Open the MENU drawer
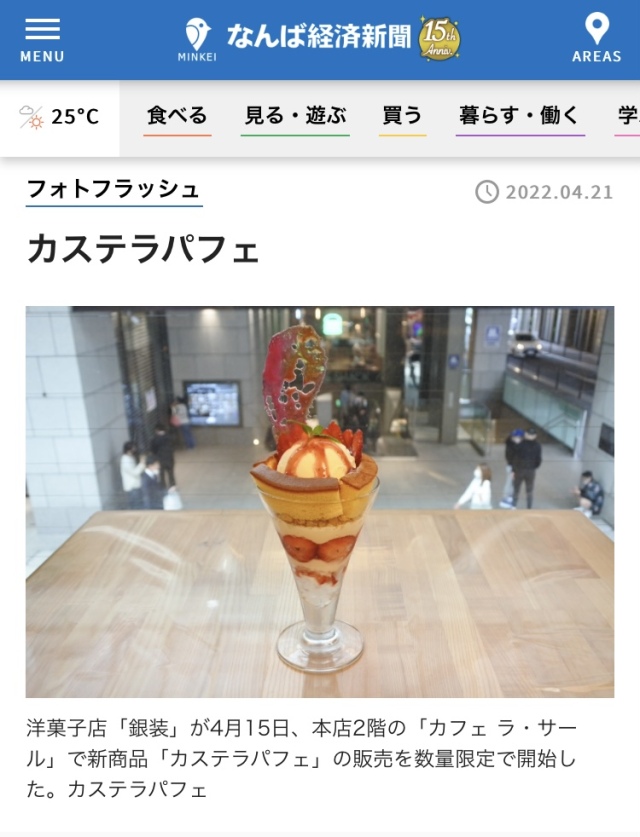 41,40
